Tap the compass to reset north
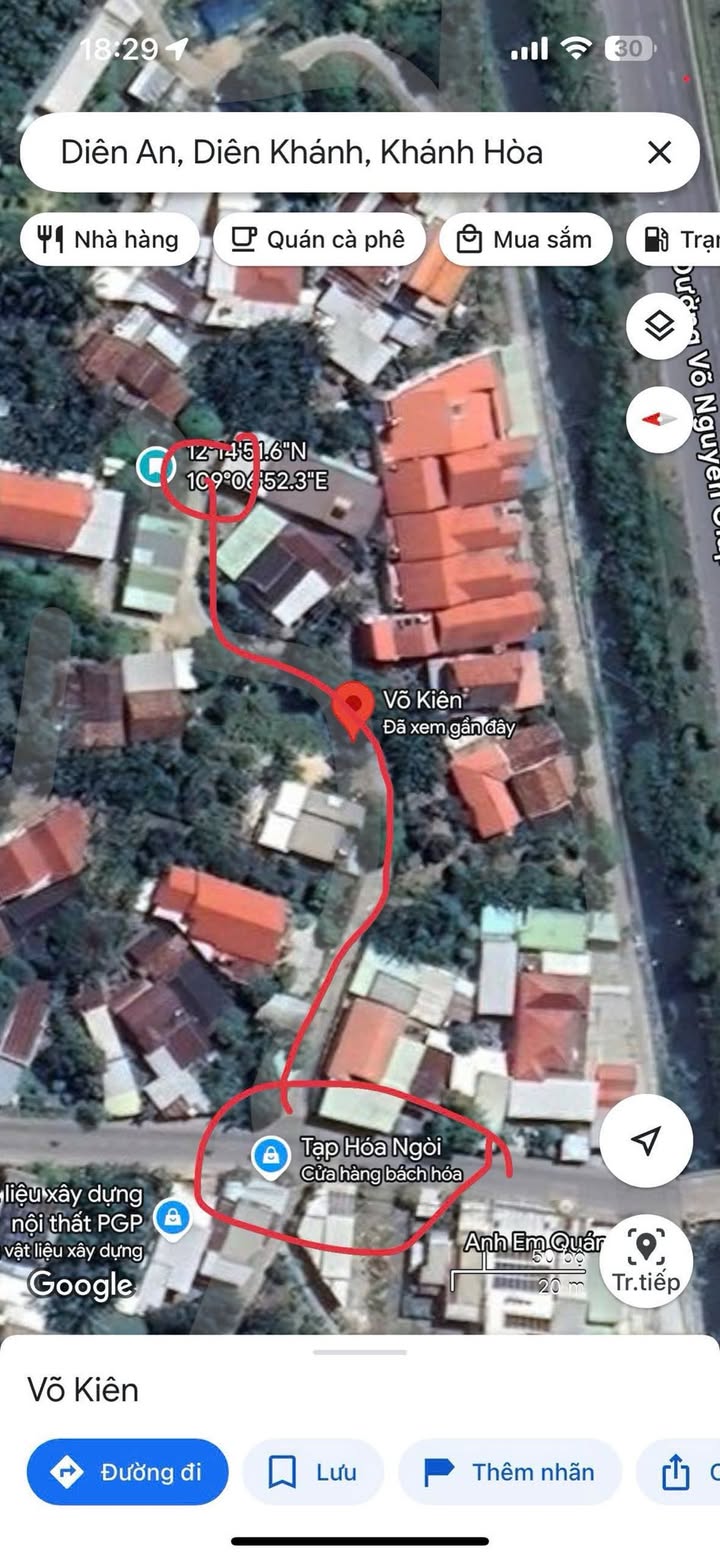Viewport: 720px width, 1559px height. click(x=659, y=419)
